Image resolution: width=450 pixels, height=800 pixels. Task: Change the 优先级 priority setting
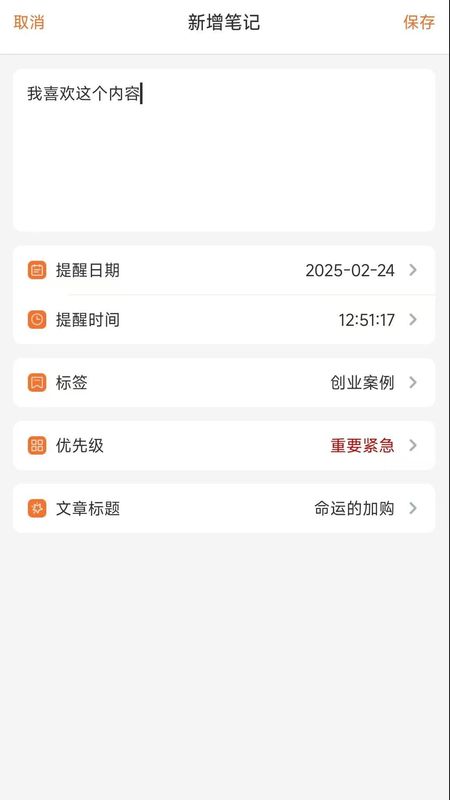tap(224, 445)
